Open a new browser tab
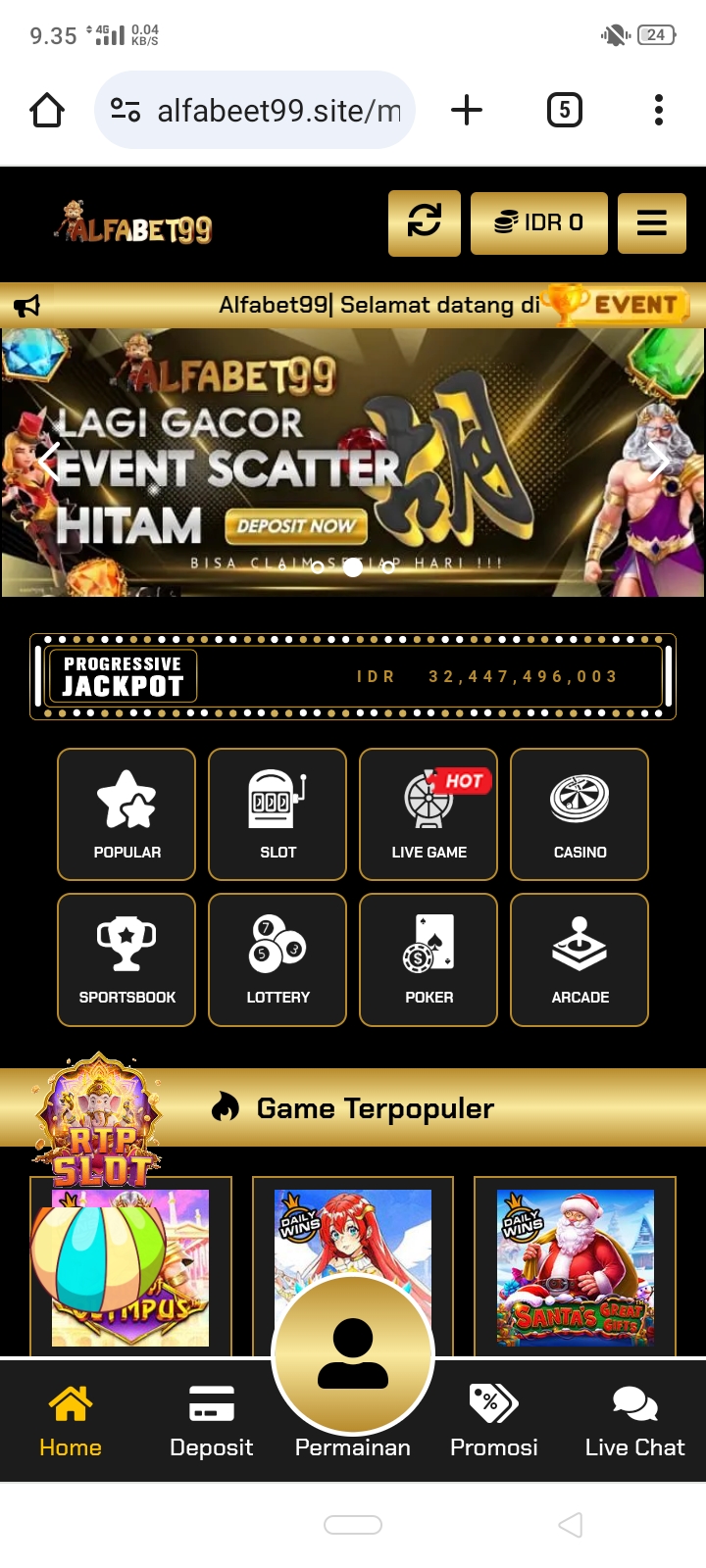Image resolution: width=706 pixels, height=1568 pixels. 467,110
